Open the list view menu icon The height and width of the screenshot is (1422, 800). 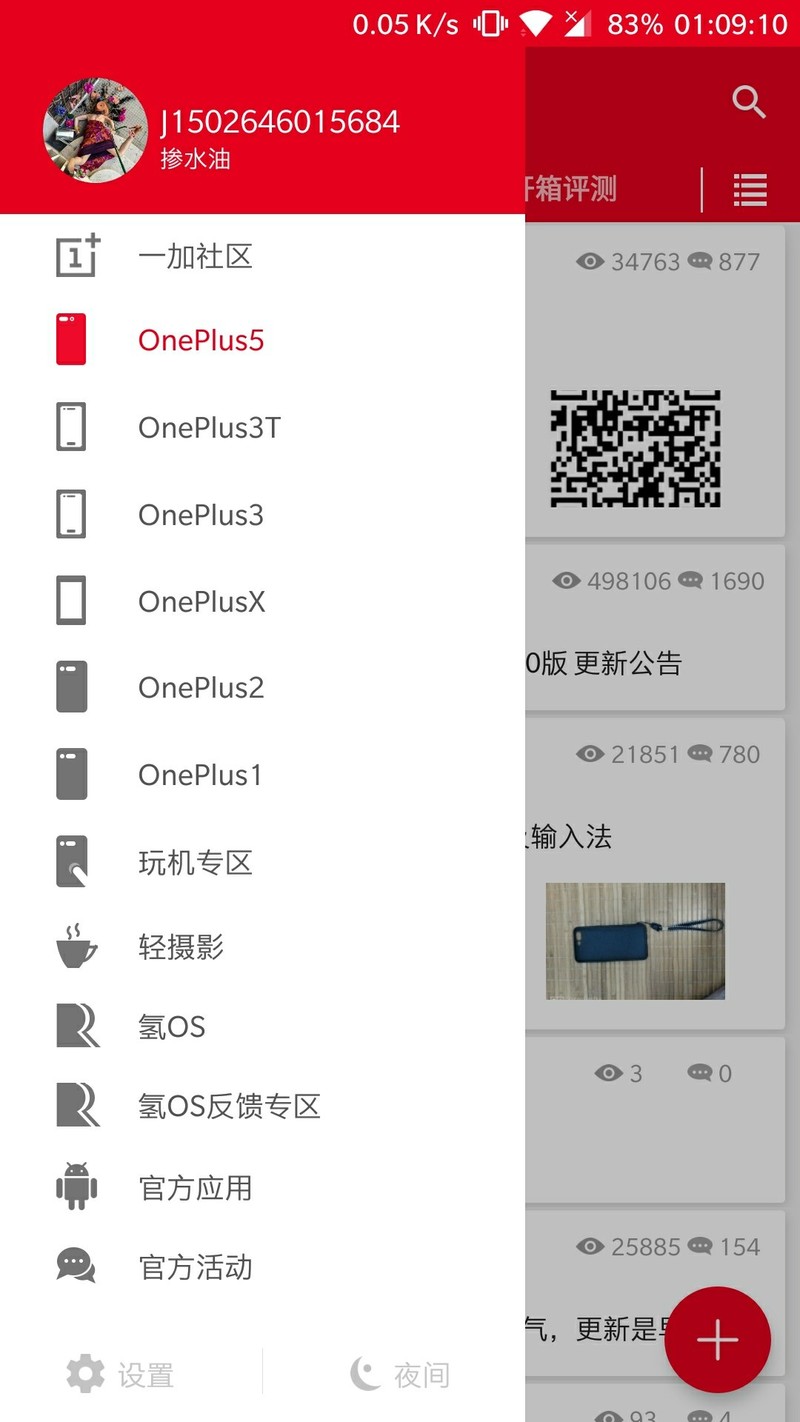749,190
